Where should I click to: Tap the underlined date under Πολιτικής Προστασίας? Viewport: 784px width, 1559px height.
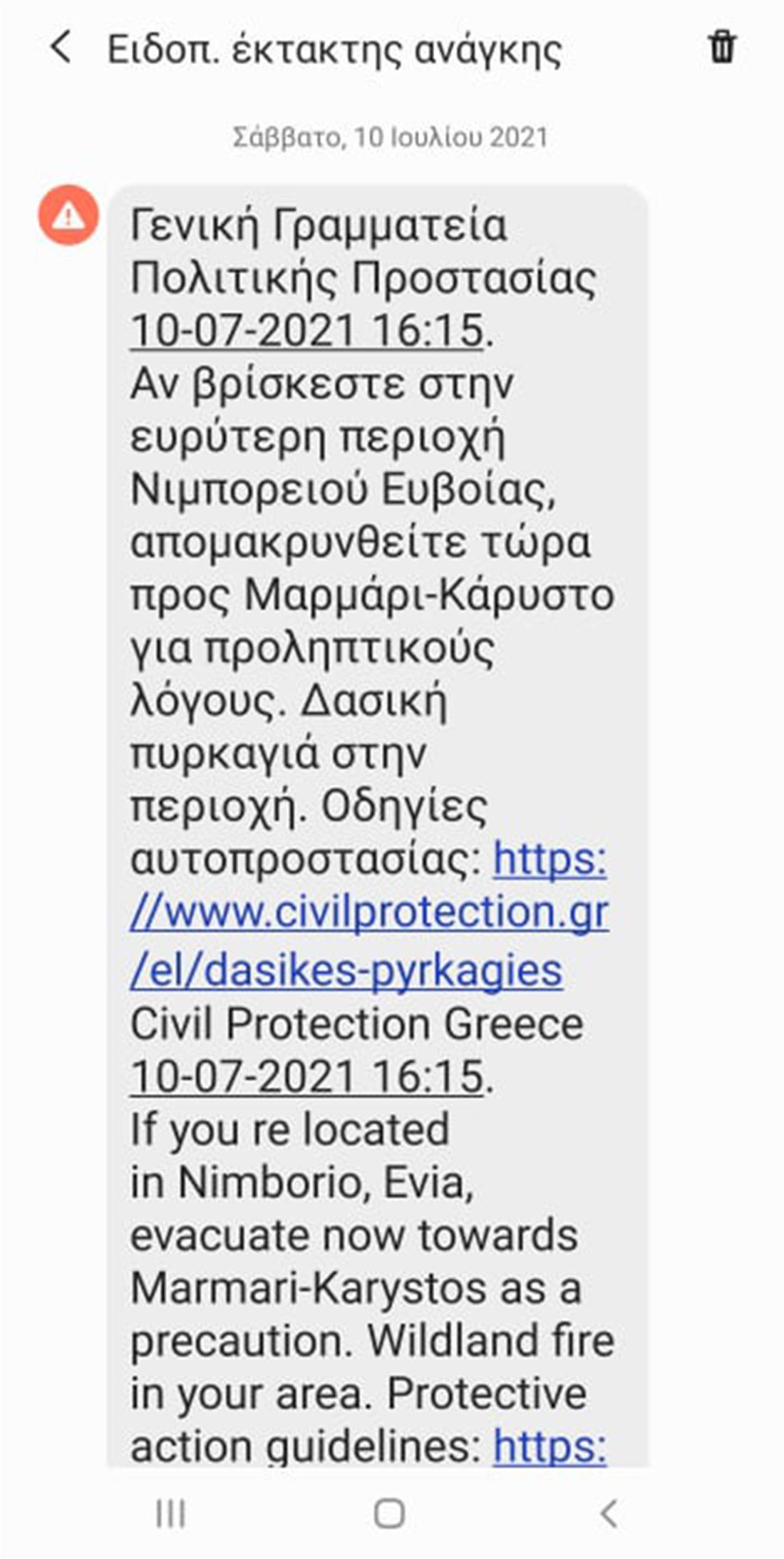pos(307,331)
